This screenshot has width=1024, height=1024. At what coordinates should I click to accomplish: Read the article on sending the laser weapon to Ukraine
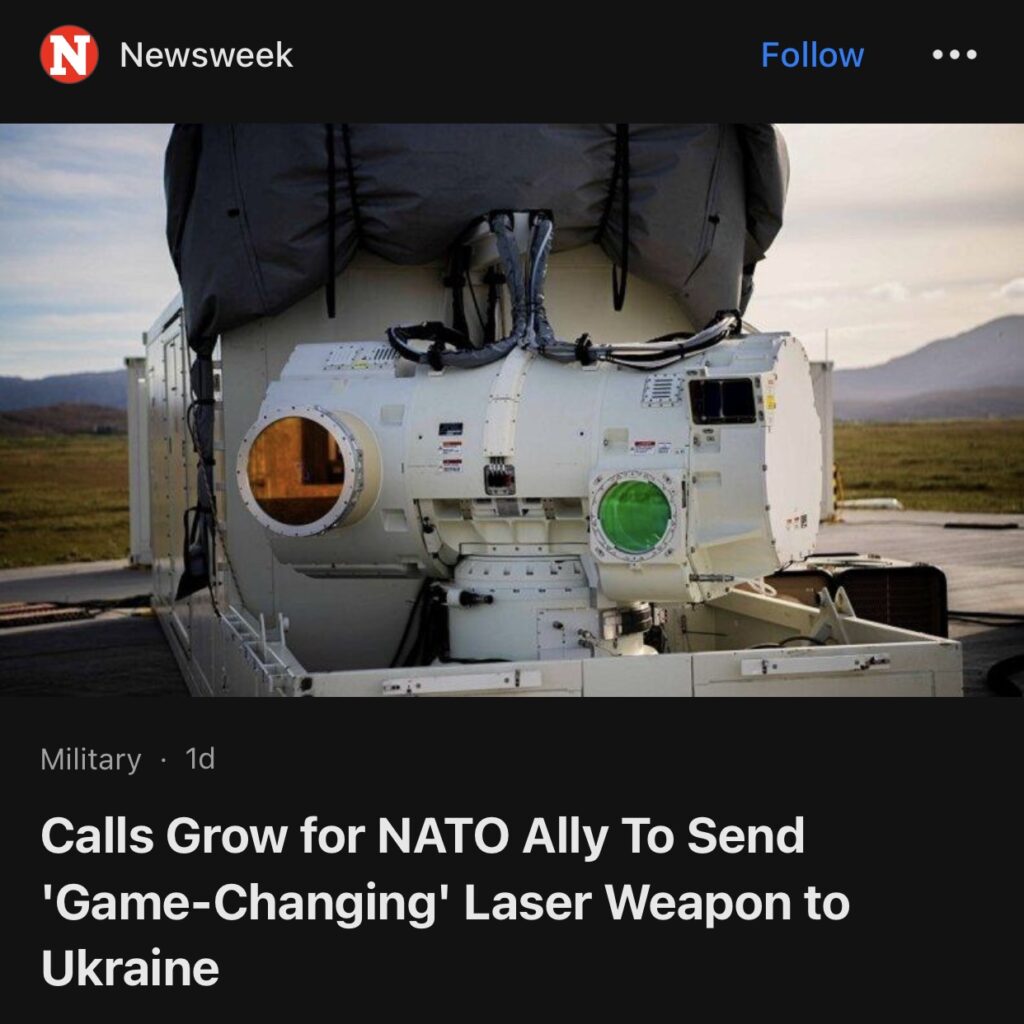[445, 902]
